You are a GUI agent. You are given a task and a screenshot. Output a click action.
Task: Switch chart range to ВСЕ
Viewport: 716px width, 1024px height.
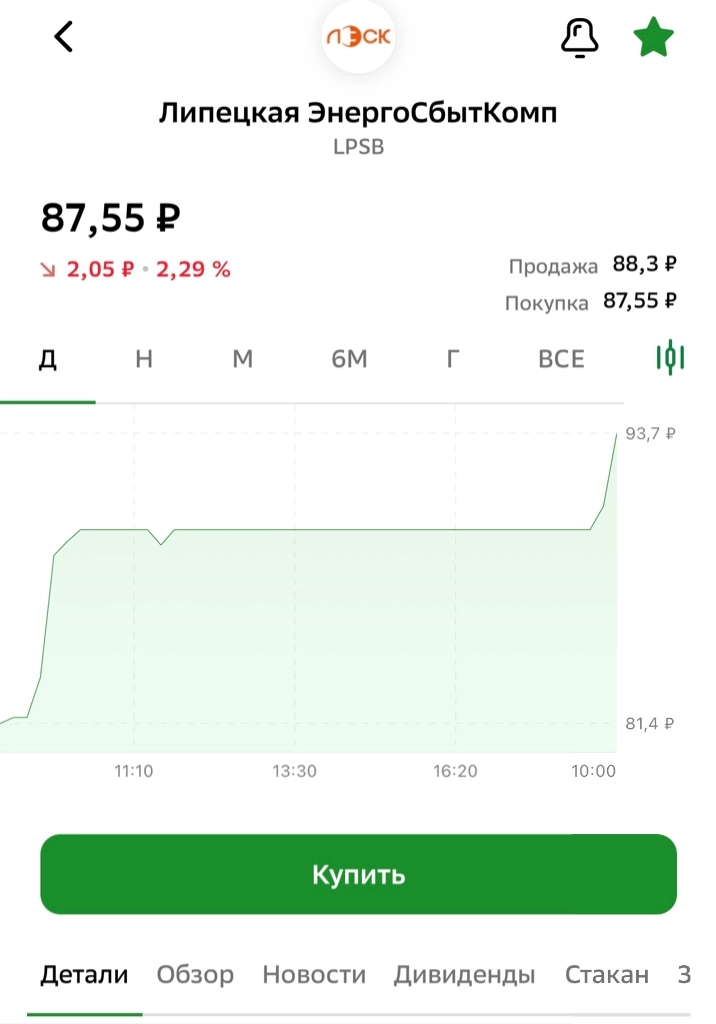click(x=561, y=359)
